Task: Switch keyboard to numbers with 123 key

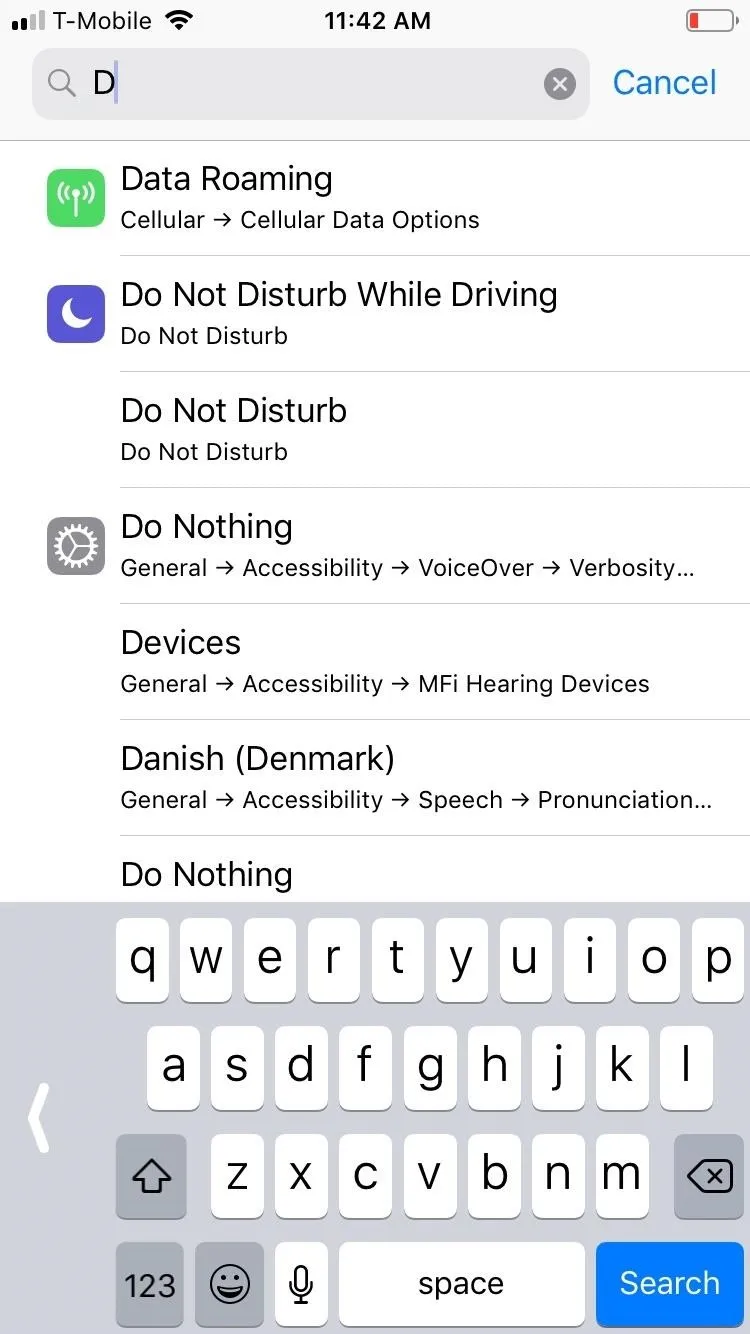Action: click(150, 1283)
